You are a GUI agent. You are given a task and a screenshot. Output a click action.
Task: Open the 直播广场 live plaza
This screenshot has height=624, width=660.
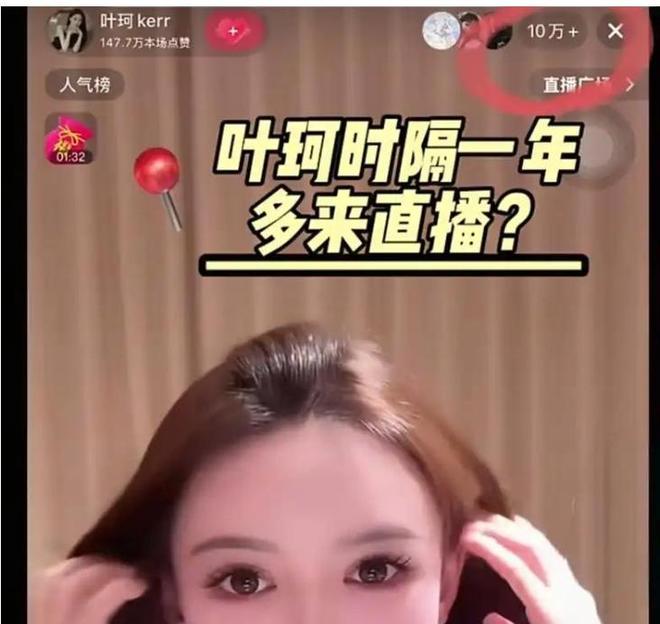click(585, 85)
